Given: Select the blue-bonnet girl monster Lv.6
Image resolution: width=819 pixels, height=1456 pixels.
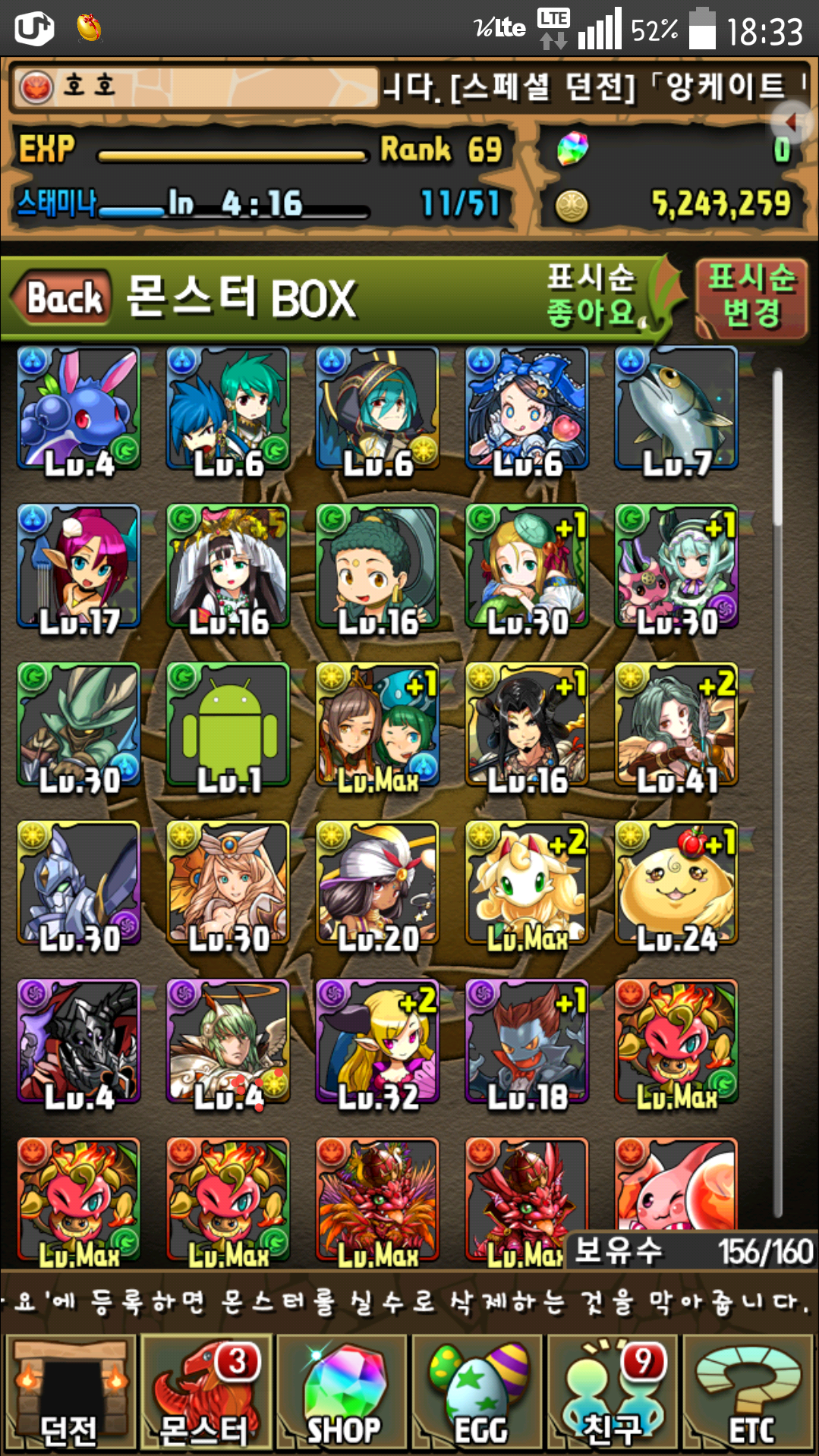Looking at the screenshot, I should pyautogui.click(x=527, y=409).
